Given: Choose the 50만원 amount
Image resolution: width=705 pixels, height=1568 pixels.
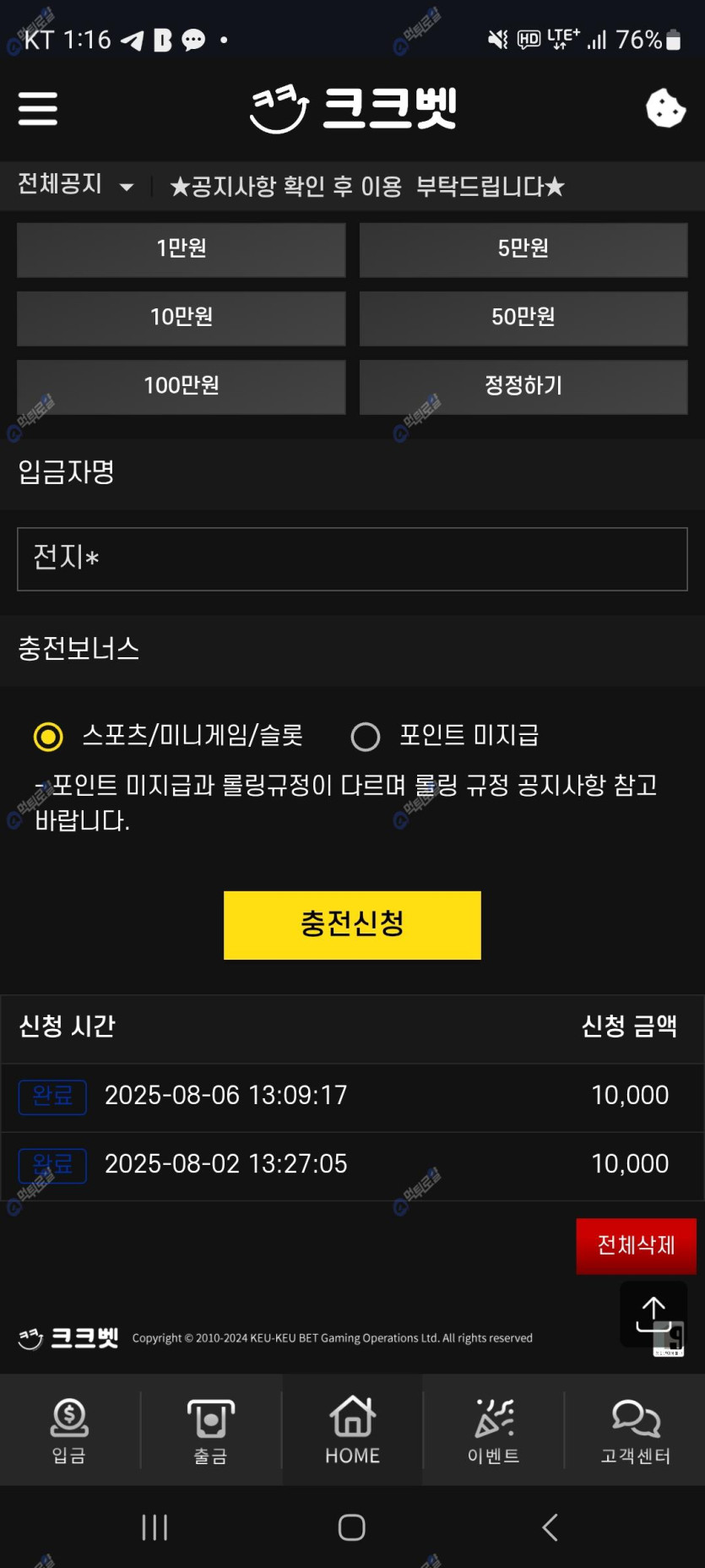Looking at the screenshot, I should 523,318.
